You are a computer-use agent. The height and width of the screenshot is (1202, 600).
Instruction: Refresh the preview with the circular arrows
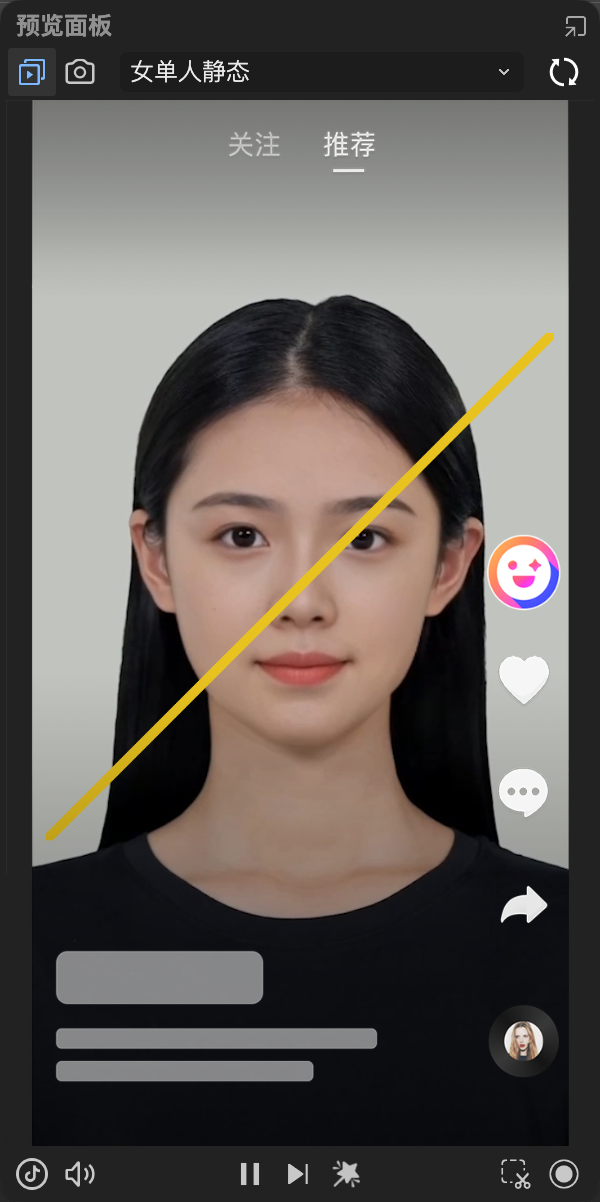tap(564, 72)
